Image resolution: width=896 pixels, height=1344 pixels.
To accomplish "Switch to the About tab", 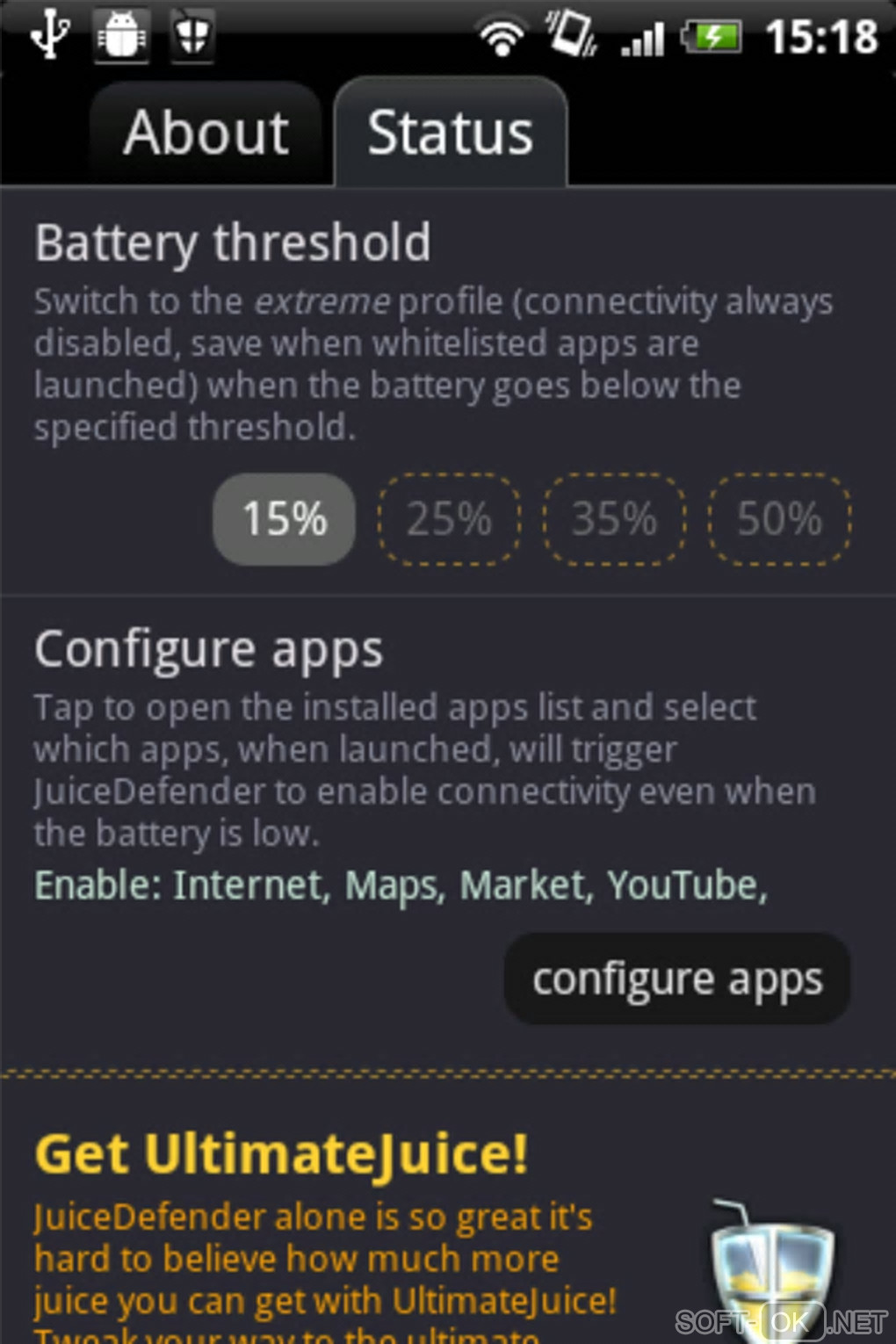I will (206, 134).
